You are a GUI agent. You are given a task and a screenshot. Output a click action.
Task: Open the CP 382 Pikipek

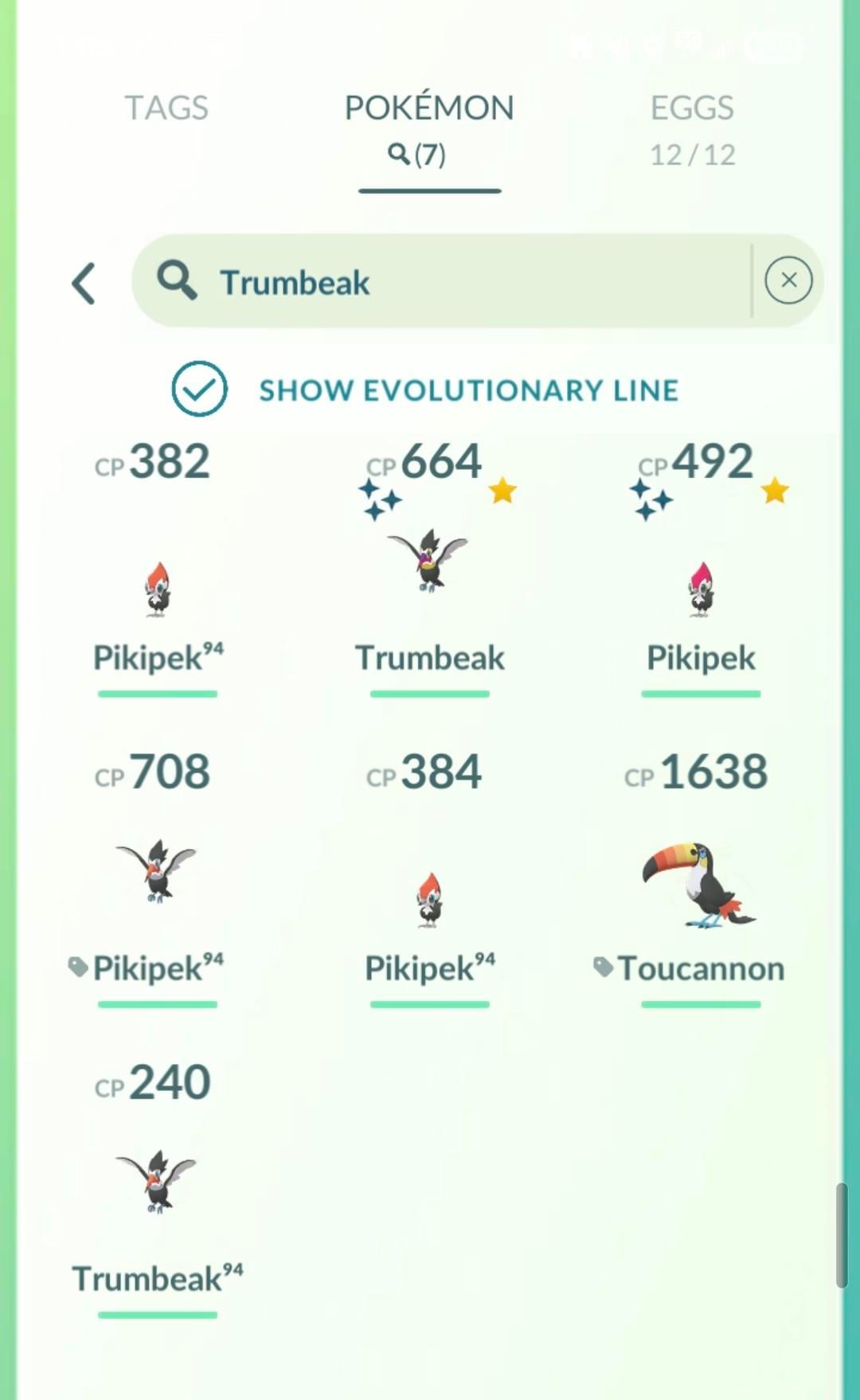click(158, 589)
